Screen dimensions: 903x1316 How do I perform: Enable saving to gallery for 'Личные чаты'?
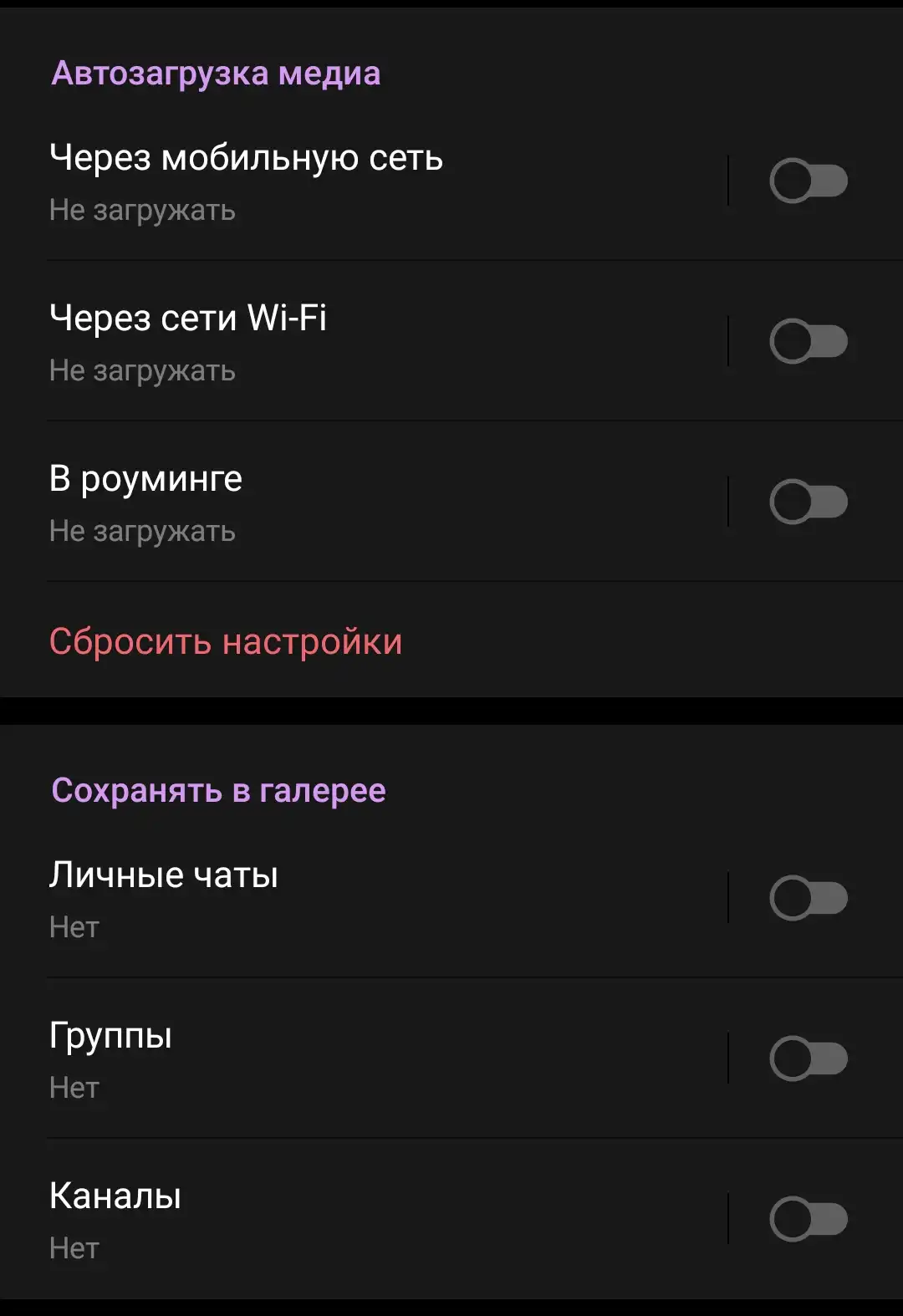(808, 898)
